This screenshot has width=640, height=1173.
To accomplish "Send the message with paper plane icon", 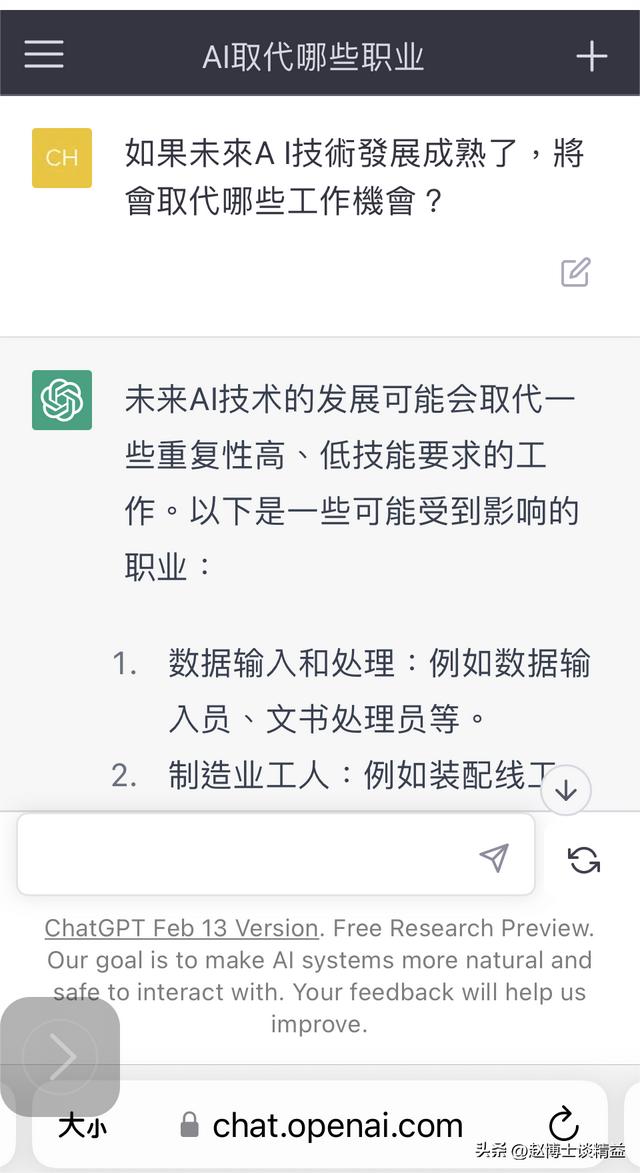I will [494, 856].
